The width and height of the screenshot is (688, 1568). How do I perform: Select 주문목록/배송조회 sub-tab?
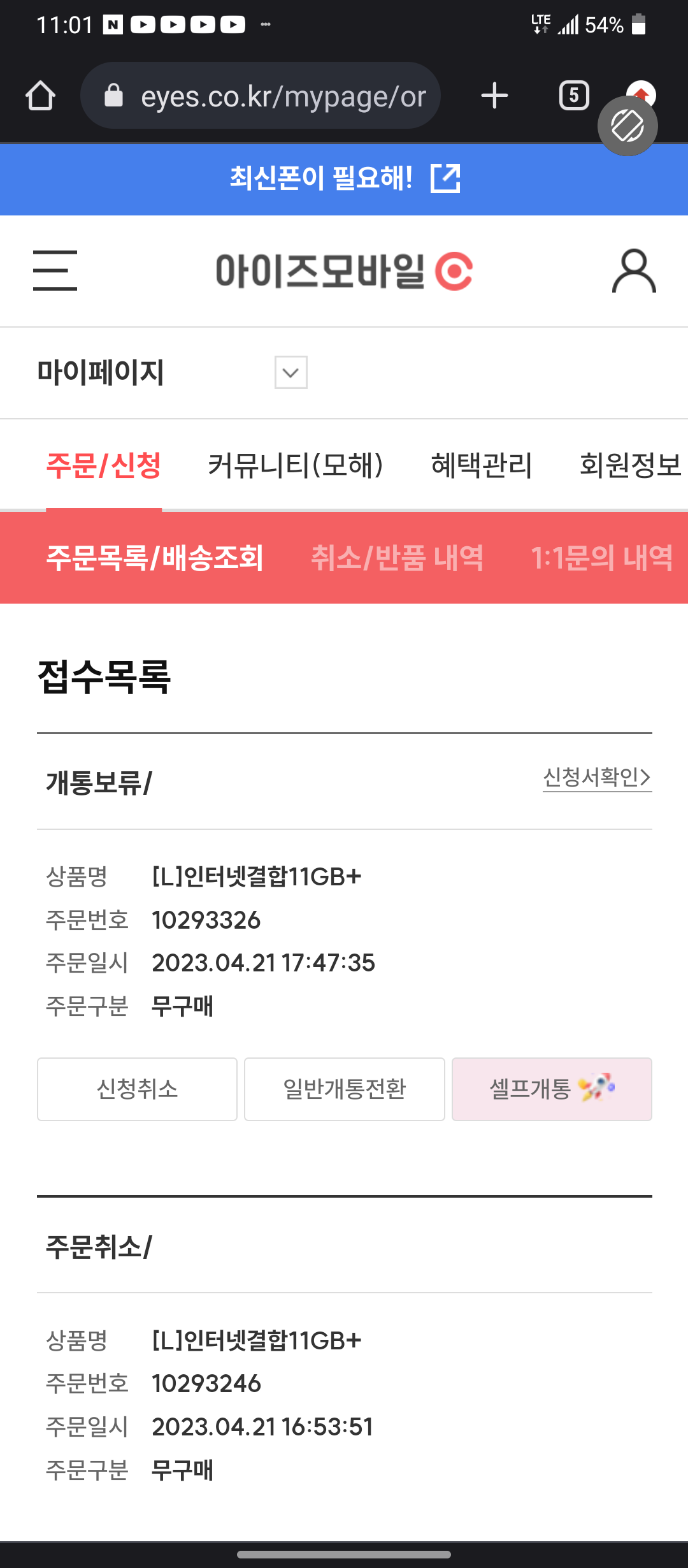pyautogui.click(x=155, y=558)
